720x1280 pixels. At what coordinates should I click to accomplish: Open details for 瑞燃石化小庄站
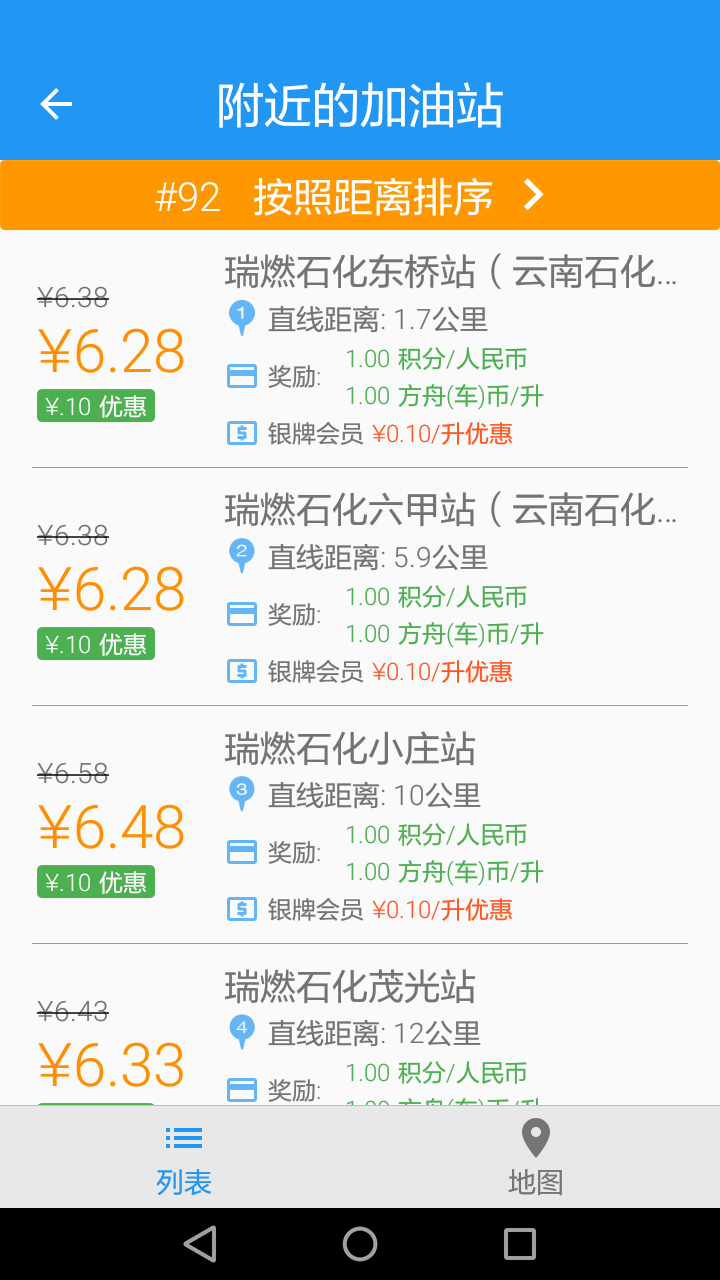point(350,748)
